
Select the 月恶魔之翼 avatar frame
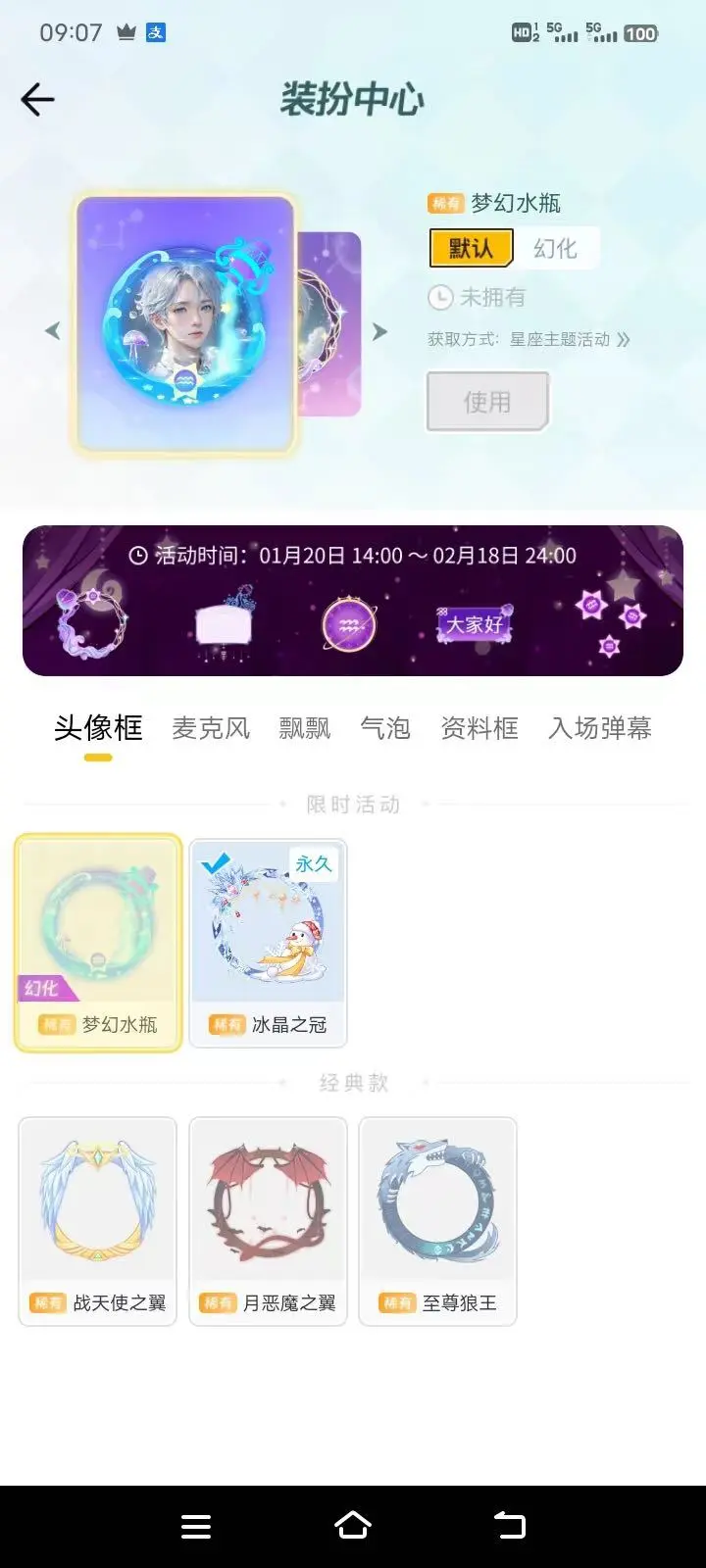tap(268, 1221)
